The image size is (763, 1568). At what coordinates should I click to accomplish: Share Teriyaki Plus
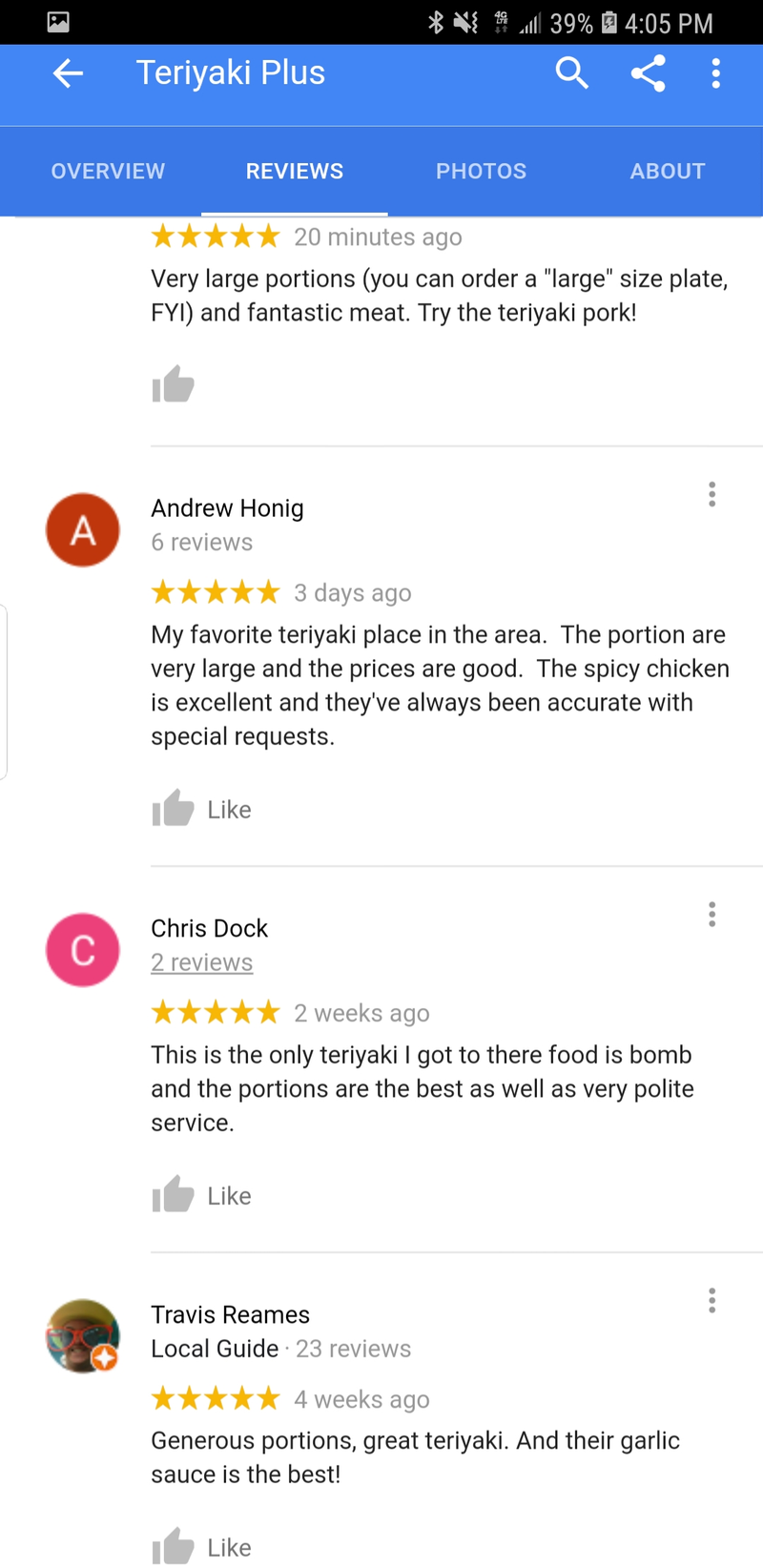(648, 73)
